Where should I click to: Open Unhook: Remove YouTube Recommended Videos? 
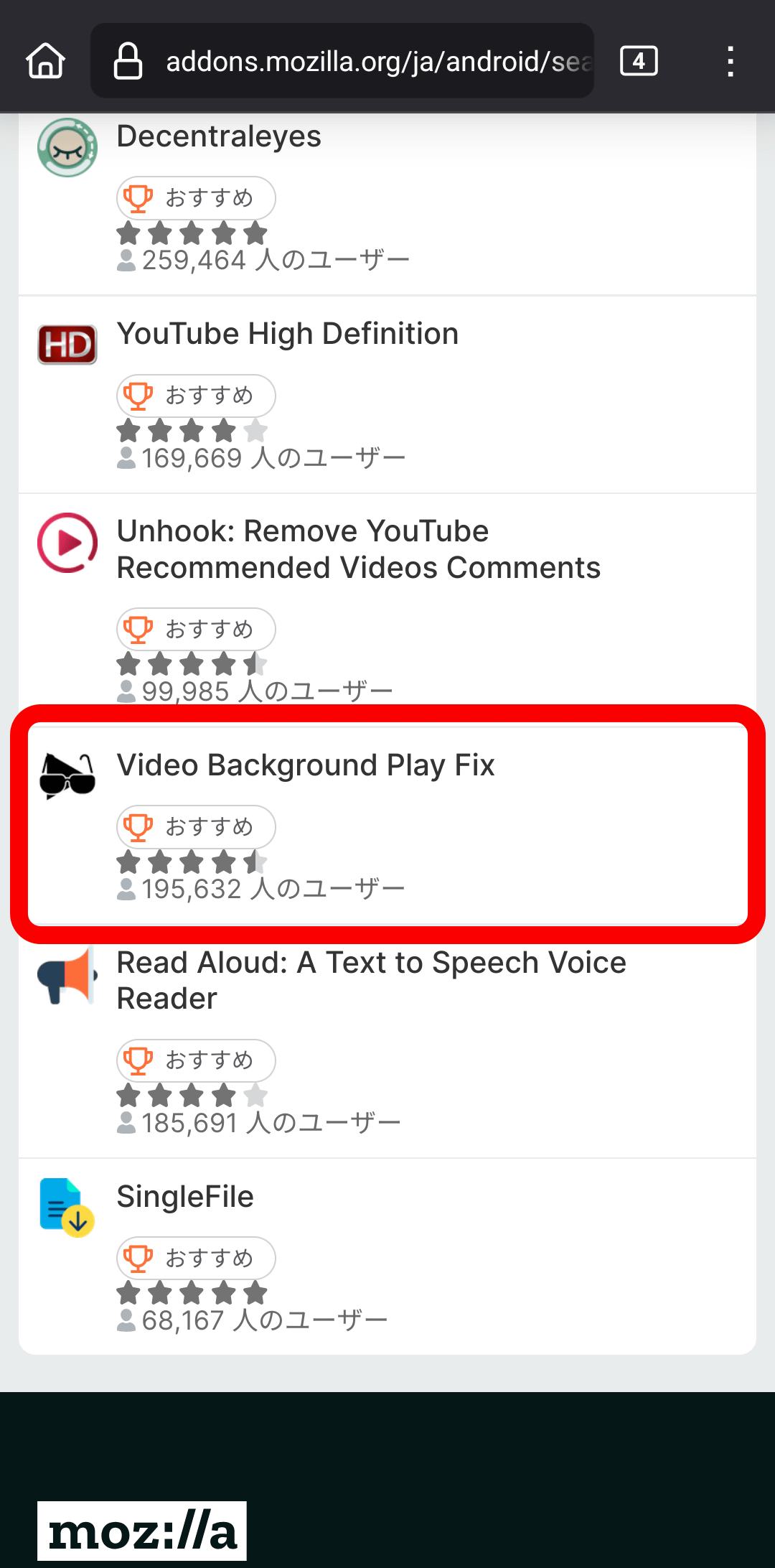[358, 549]
